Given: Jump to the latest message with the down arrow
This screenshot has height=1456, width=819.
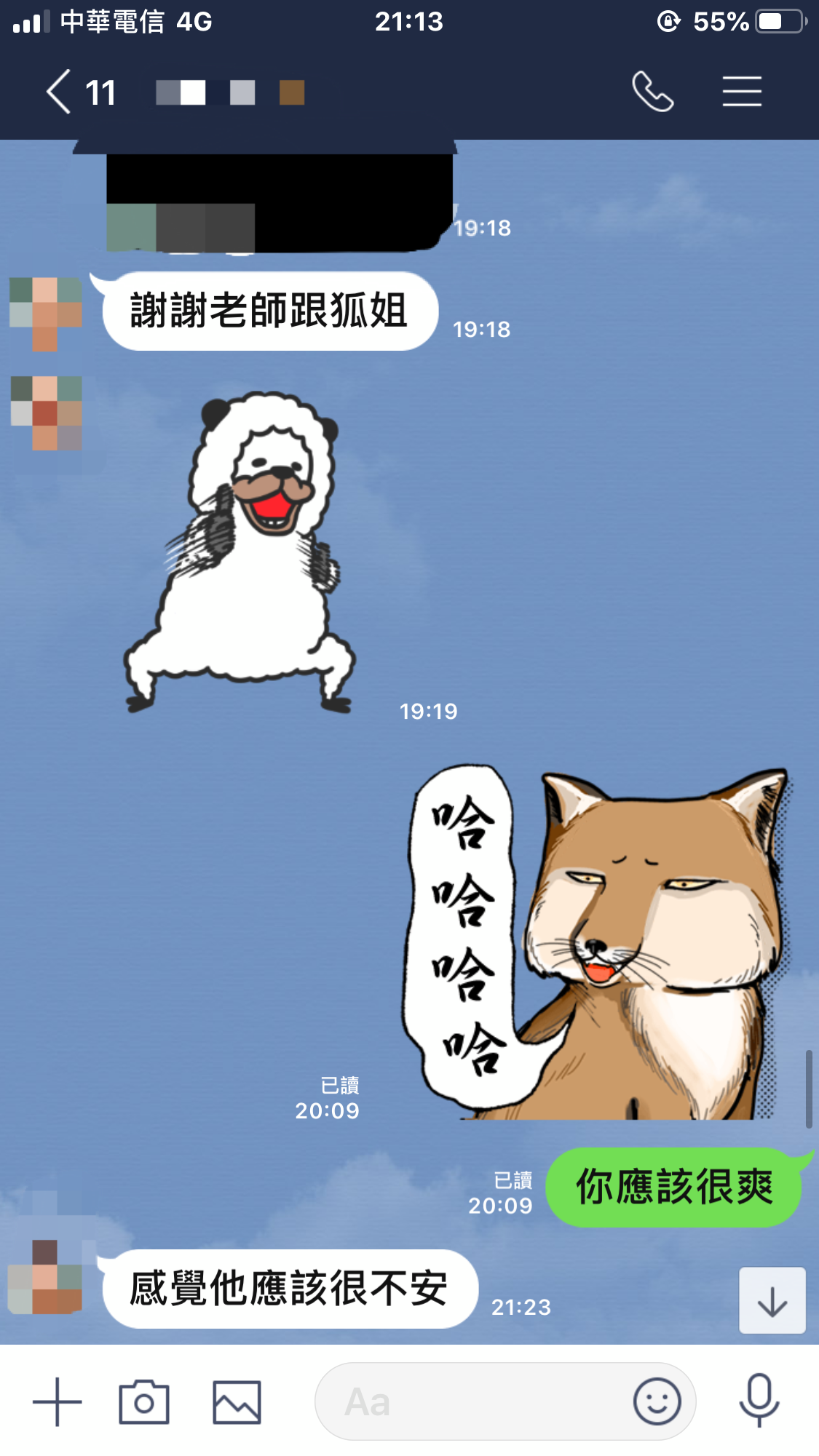Looking at the screenshot, I should pyautogui.click(x=772, y=1300).
